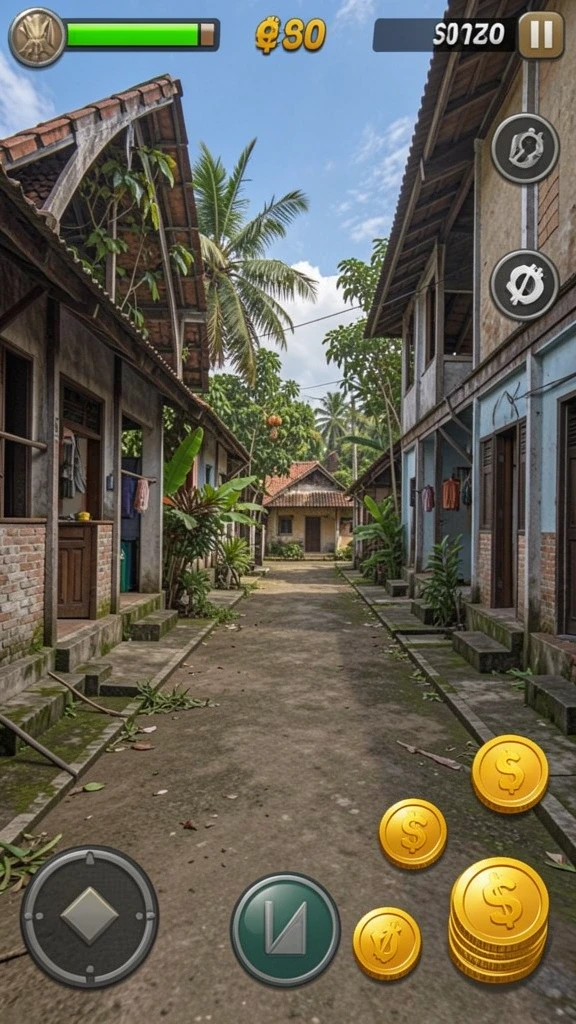This screenshot has width=576, height=1024.
Task: Collect the gold coin beside the green button
Action: [x=387, y=943]
